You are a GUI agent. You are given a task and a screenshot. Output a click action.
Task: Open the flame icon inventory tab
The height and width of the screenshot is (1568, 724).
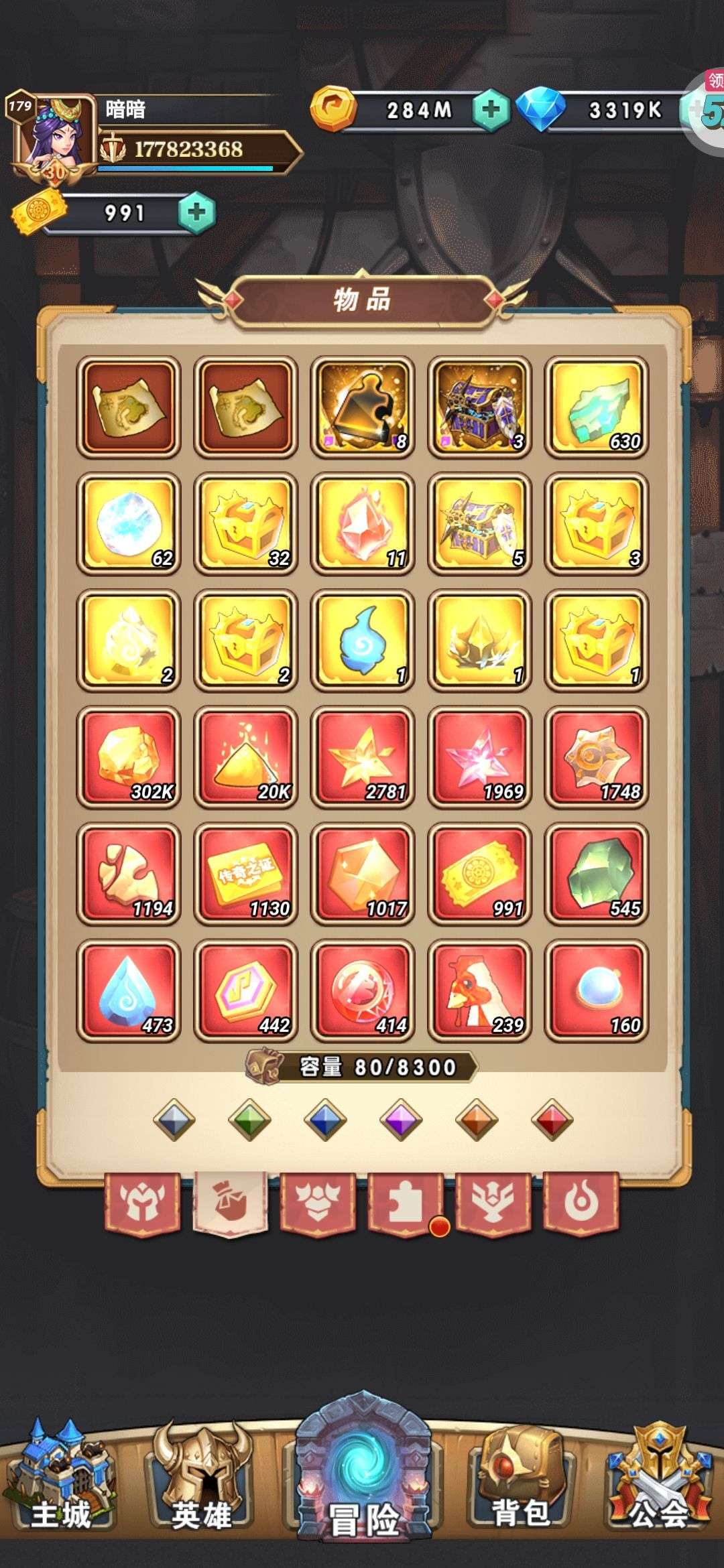point(581,1203)
